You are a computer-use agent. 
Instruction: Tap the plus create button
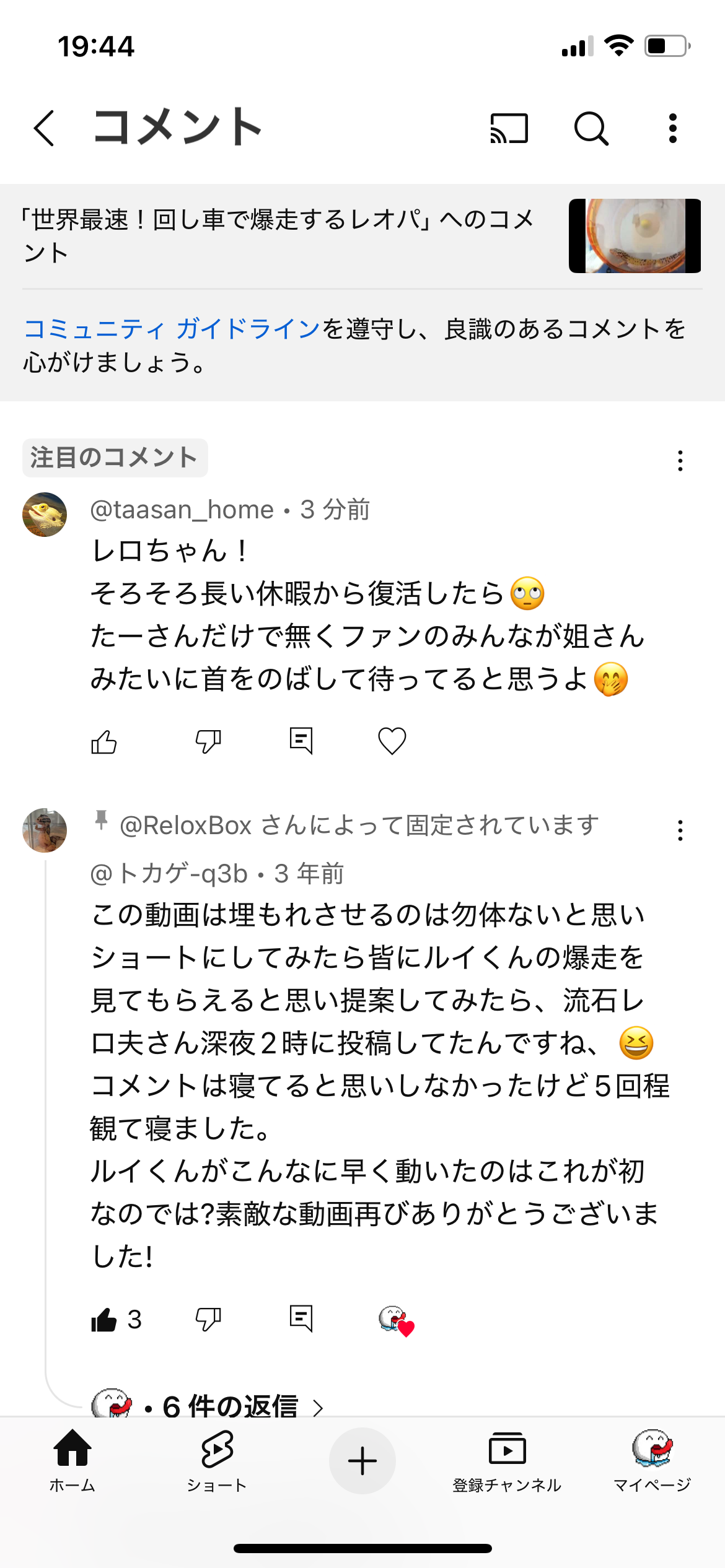(362, 1461)
